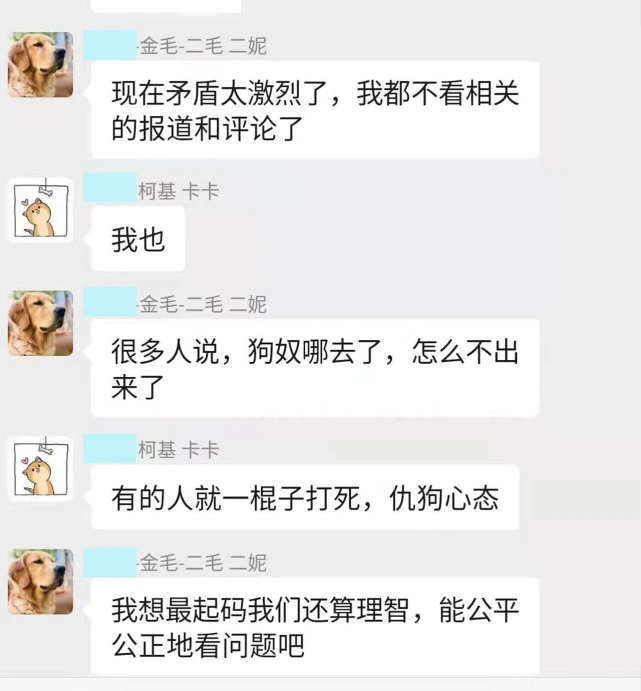Open cat avatar next to '我也' message

40,210
